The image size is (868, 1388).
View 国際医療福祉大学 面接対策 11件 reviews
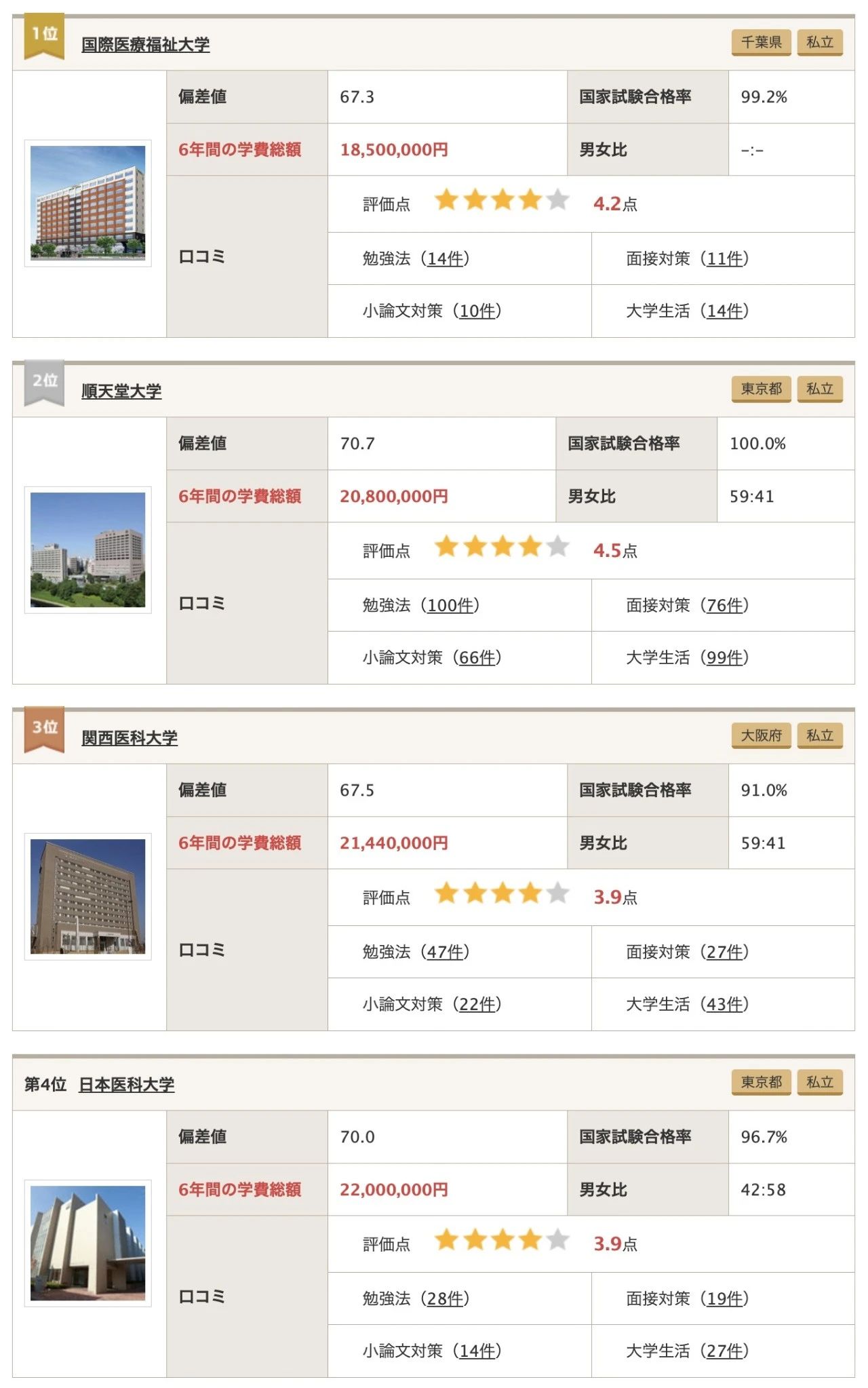coord(724,258)
